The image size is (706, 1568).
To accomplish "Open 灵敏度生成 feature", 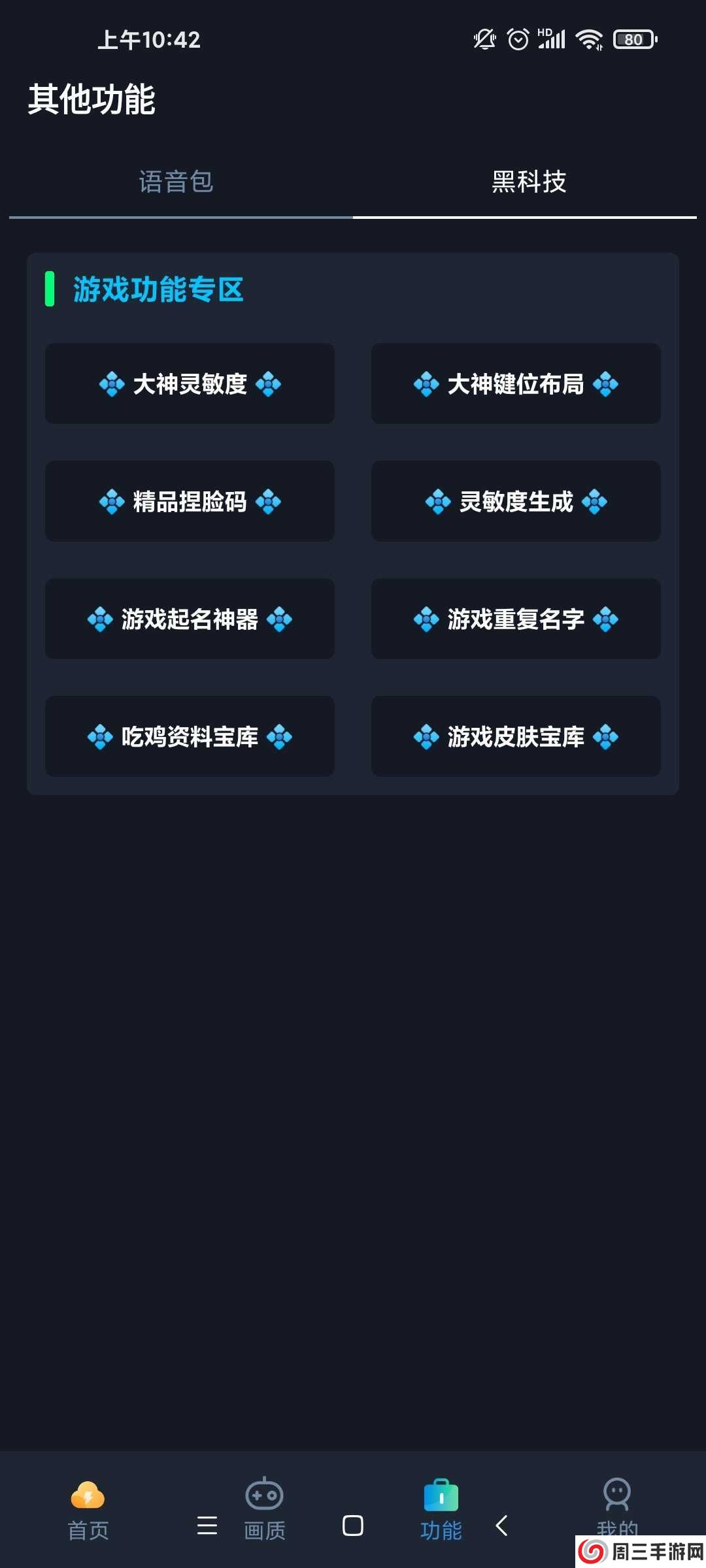I will (x=516, y=502).
